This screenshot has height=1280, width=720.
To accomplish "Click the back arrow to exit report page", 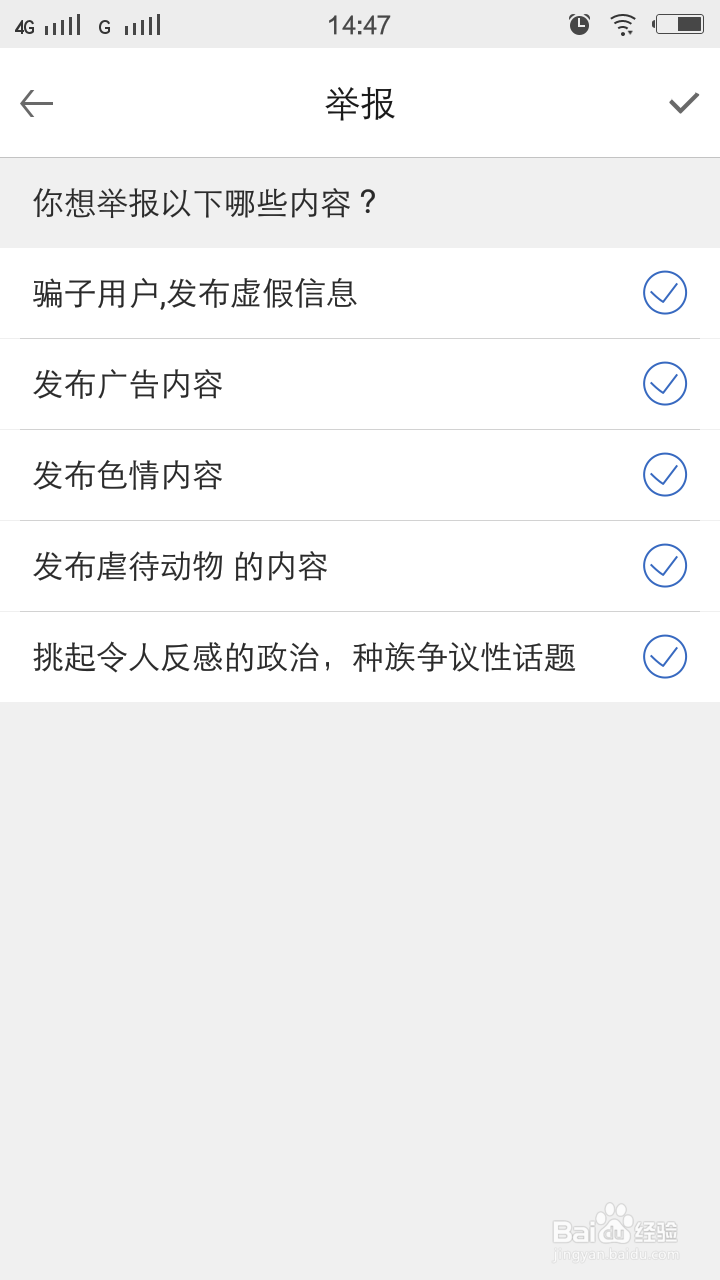I will [36, 103].
